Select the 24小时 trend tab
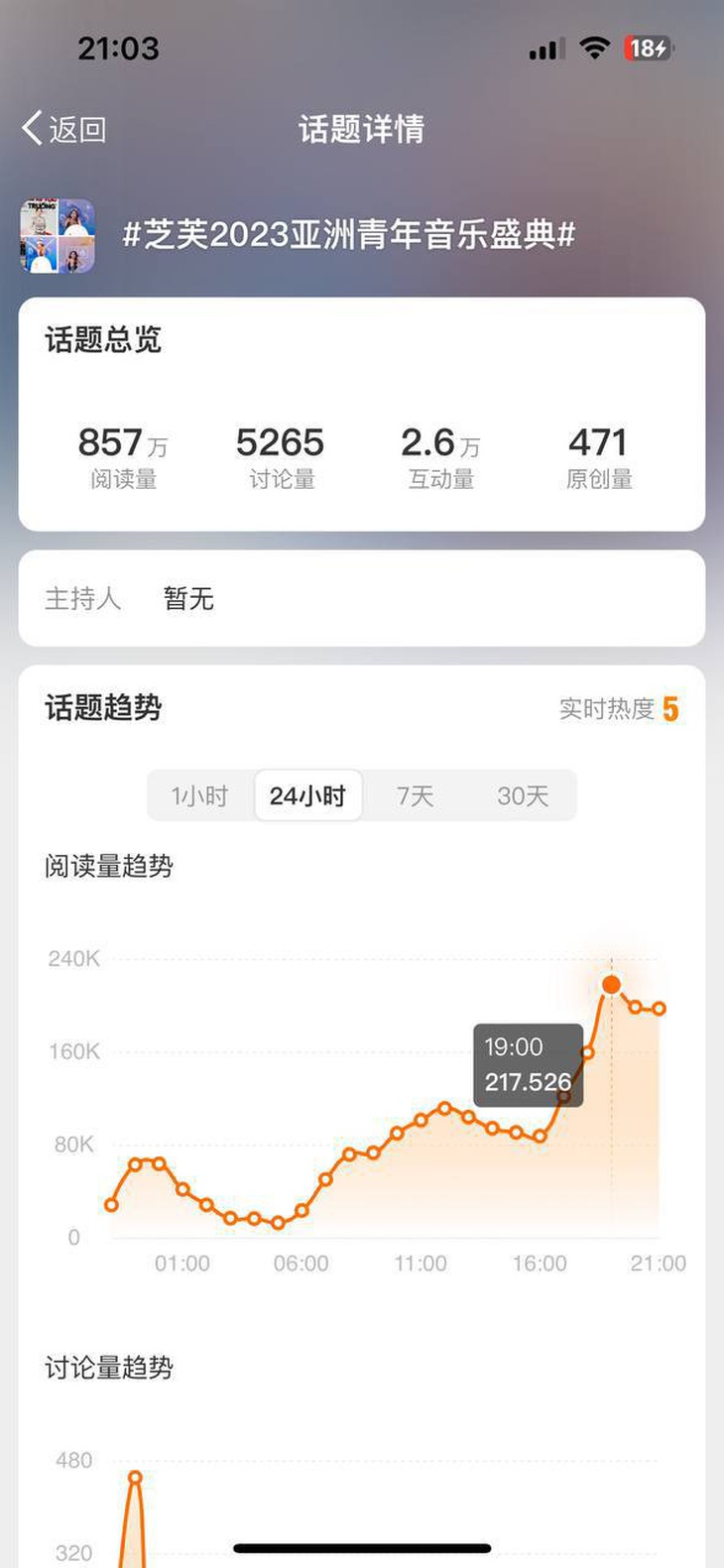Viewport: 724px width, 1568px height. 307,795
